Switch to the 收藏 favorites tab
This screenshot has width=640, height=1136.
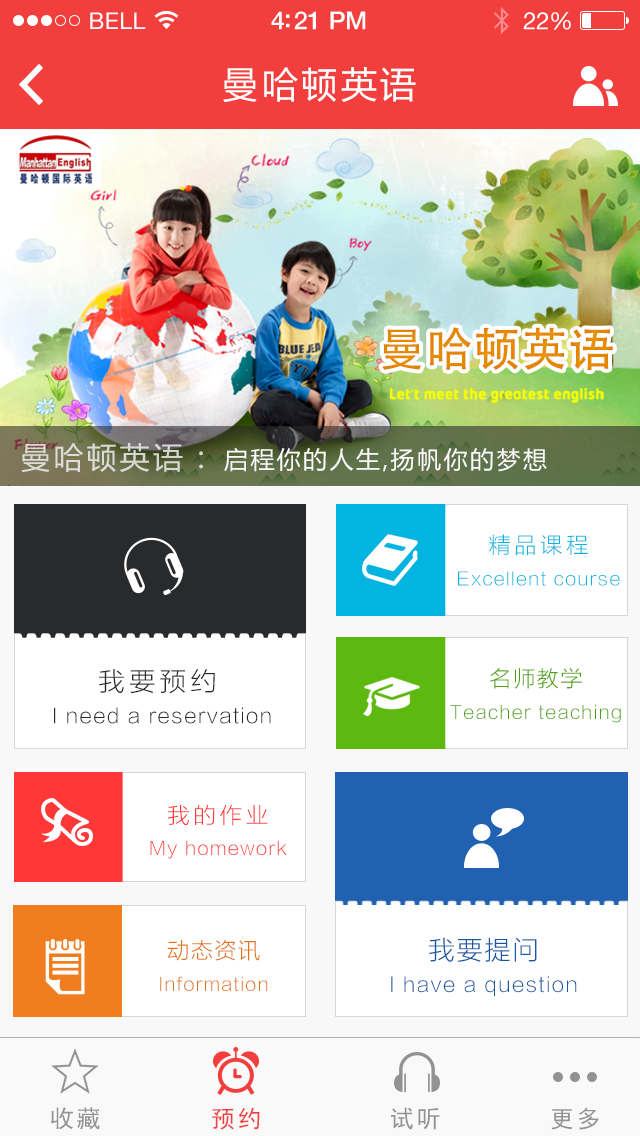click(75, 1088)
